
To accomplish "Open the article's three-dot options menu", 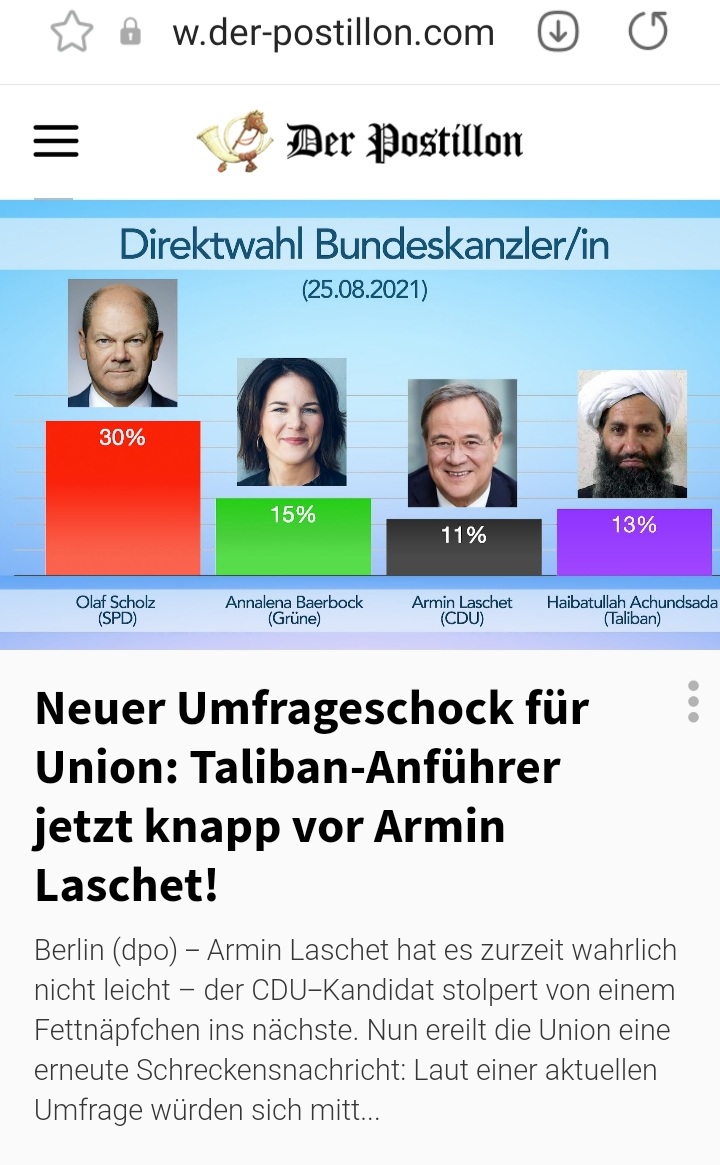I will click(693, 702).
